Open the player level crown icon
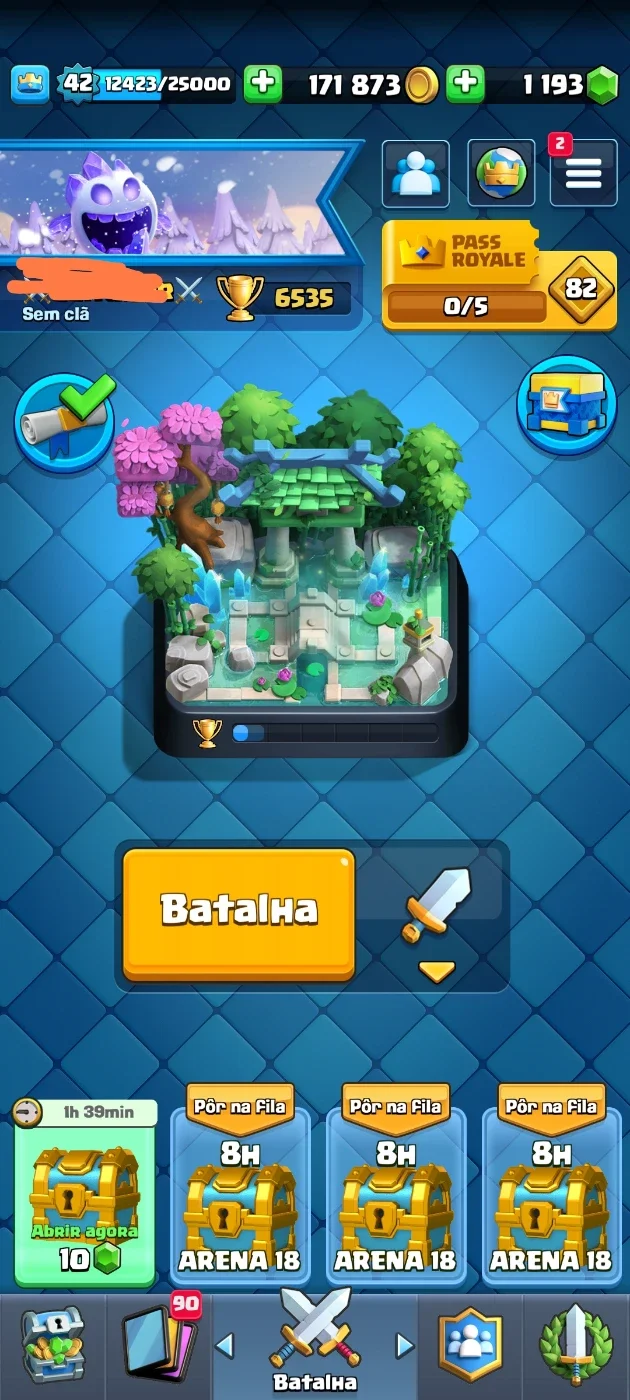 tap(30, 85)
